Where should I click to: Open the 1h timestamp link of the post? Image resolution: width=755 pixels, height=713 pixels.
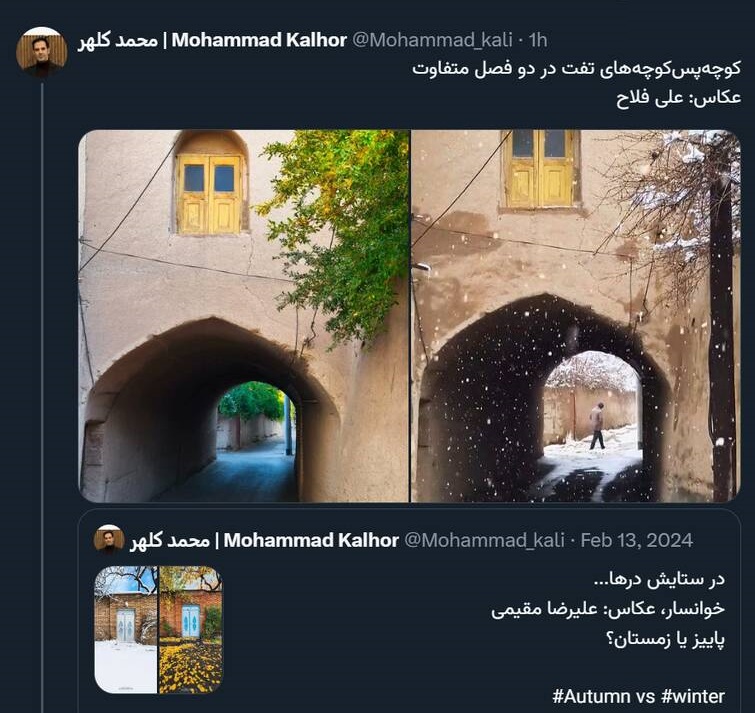(538, 40)
